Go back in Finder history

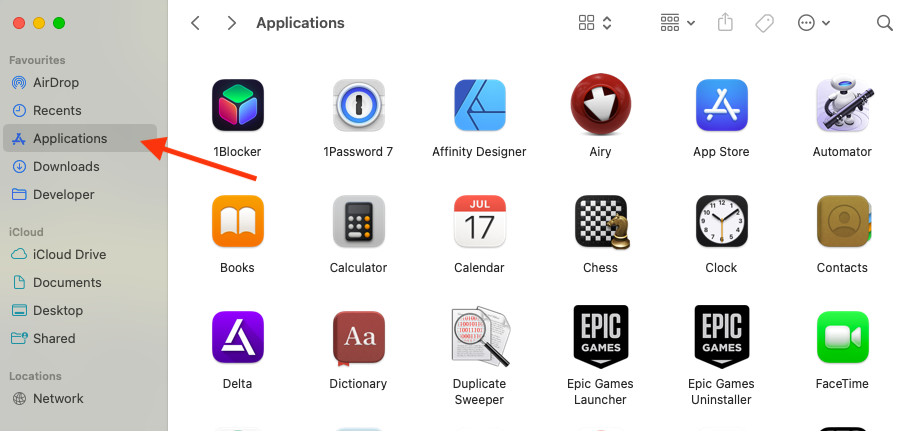coord(196,23)
